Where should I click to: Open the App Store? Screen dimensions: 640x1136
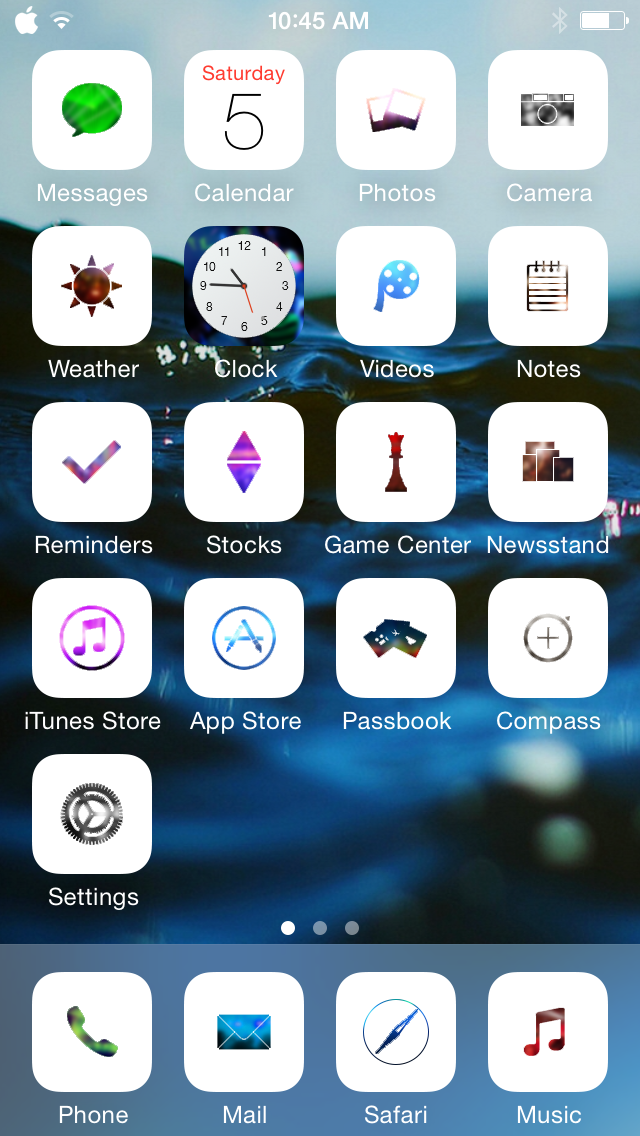pyautogui.click(x=244, y=638)
